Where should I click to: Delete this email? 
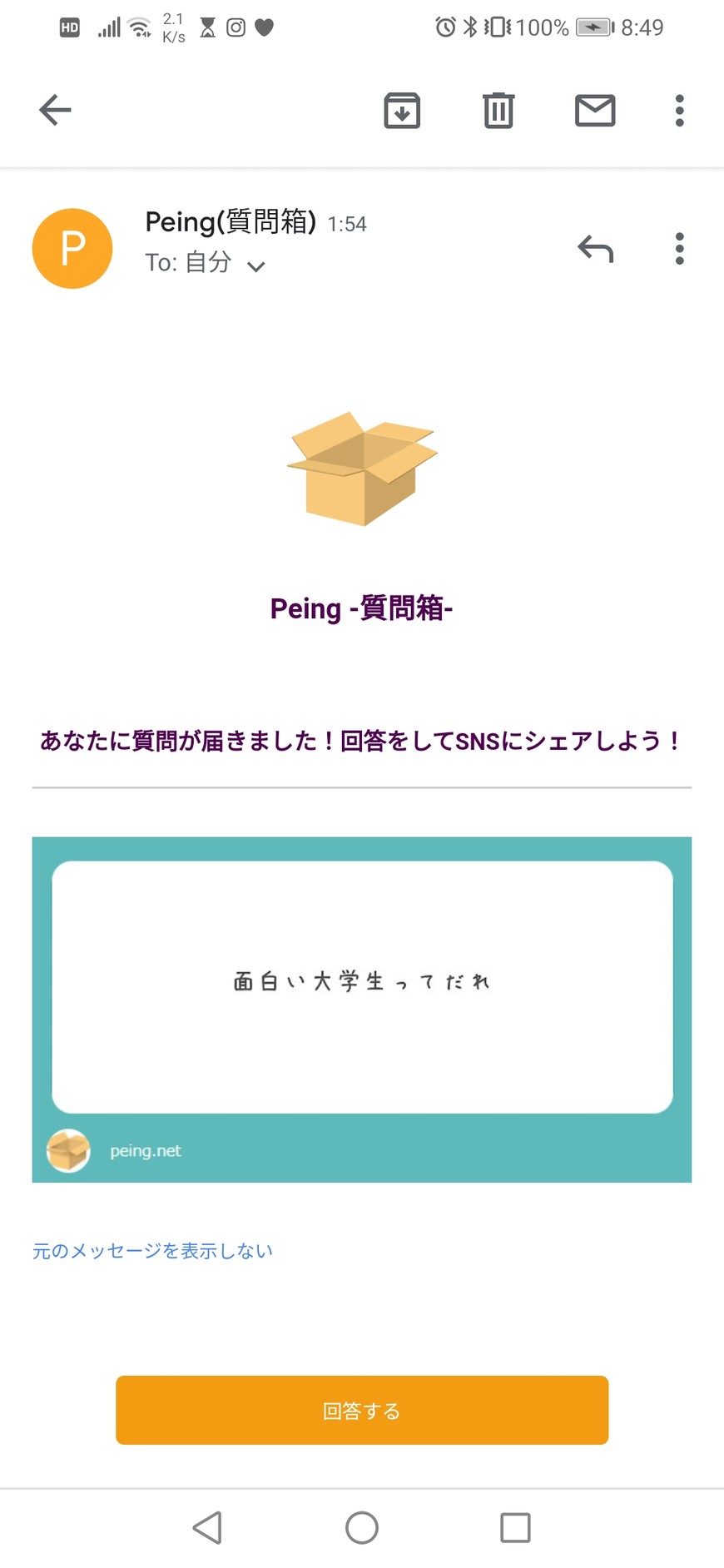(498, 111)
